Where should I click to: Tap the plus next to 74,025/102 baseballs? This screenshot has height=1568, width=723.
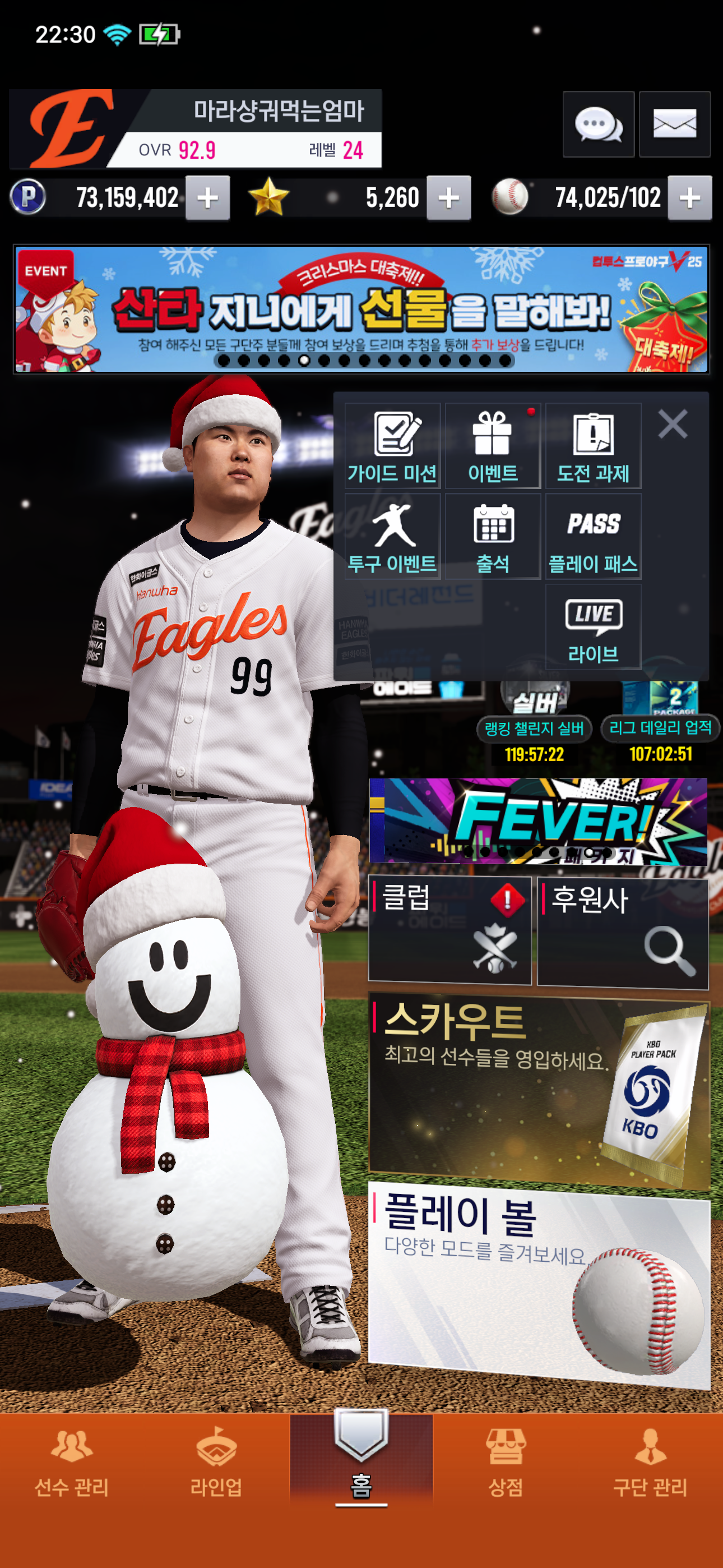[689, 198]
